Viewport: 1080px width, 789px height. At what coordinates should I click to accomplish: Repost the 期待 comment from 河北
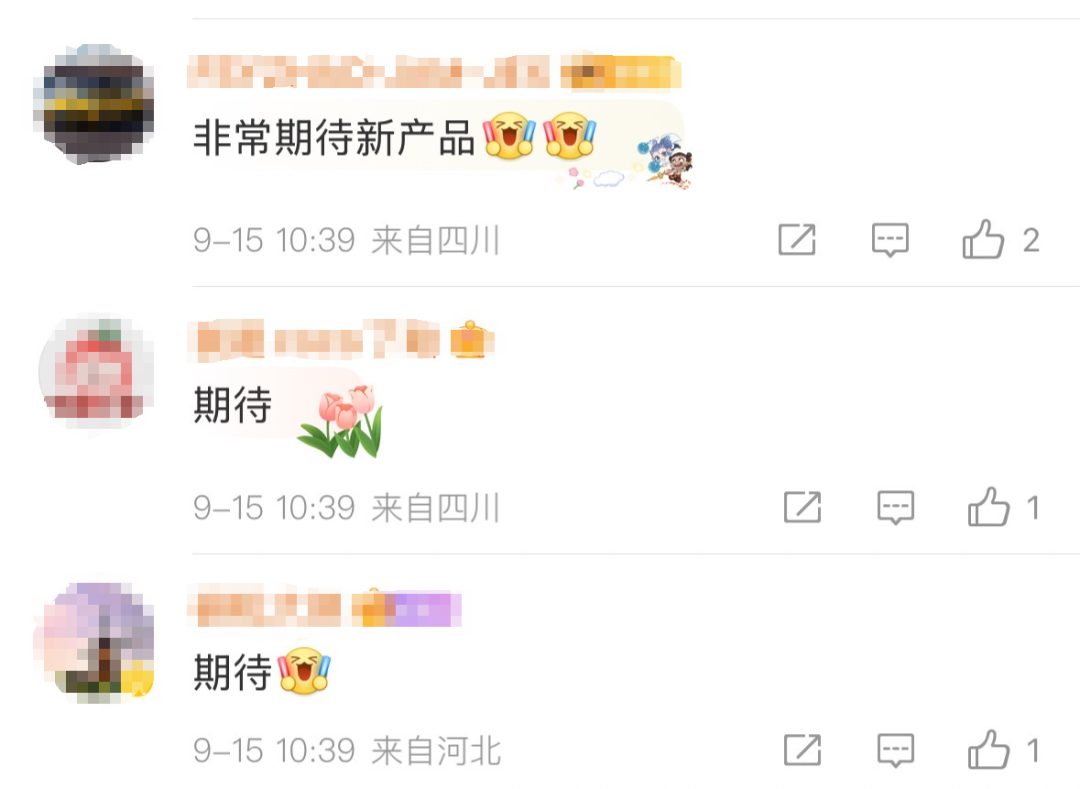(x=802, y=750)
